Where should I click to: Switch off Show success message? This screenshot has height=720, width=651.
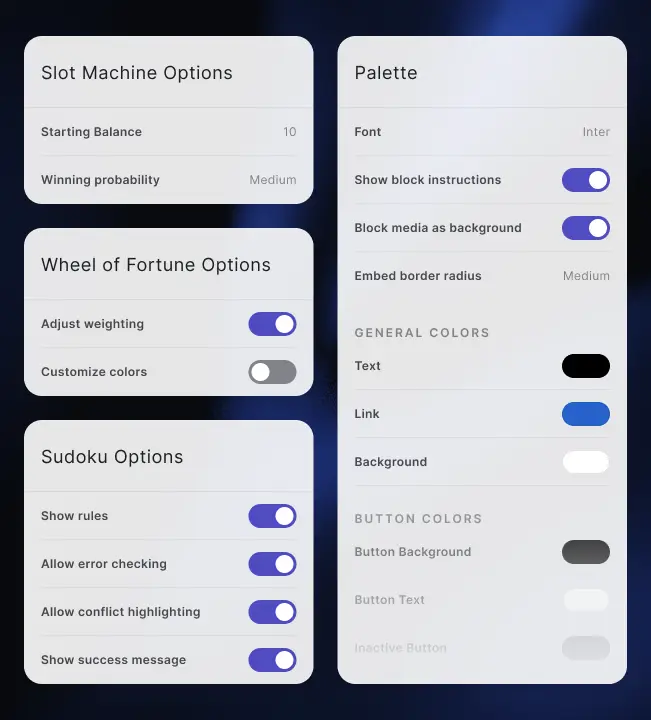point(272,660)
